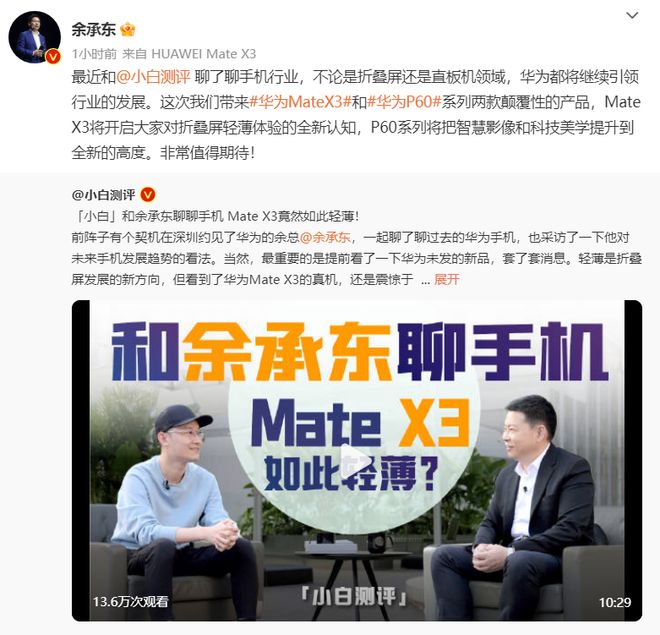Expand the full repost text with 展开

click(x=446, y=279)
